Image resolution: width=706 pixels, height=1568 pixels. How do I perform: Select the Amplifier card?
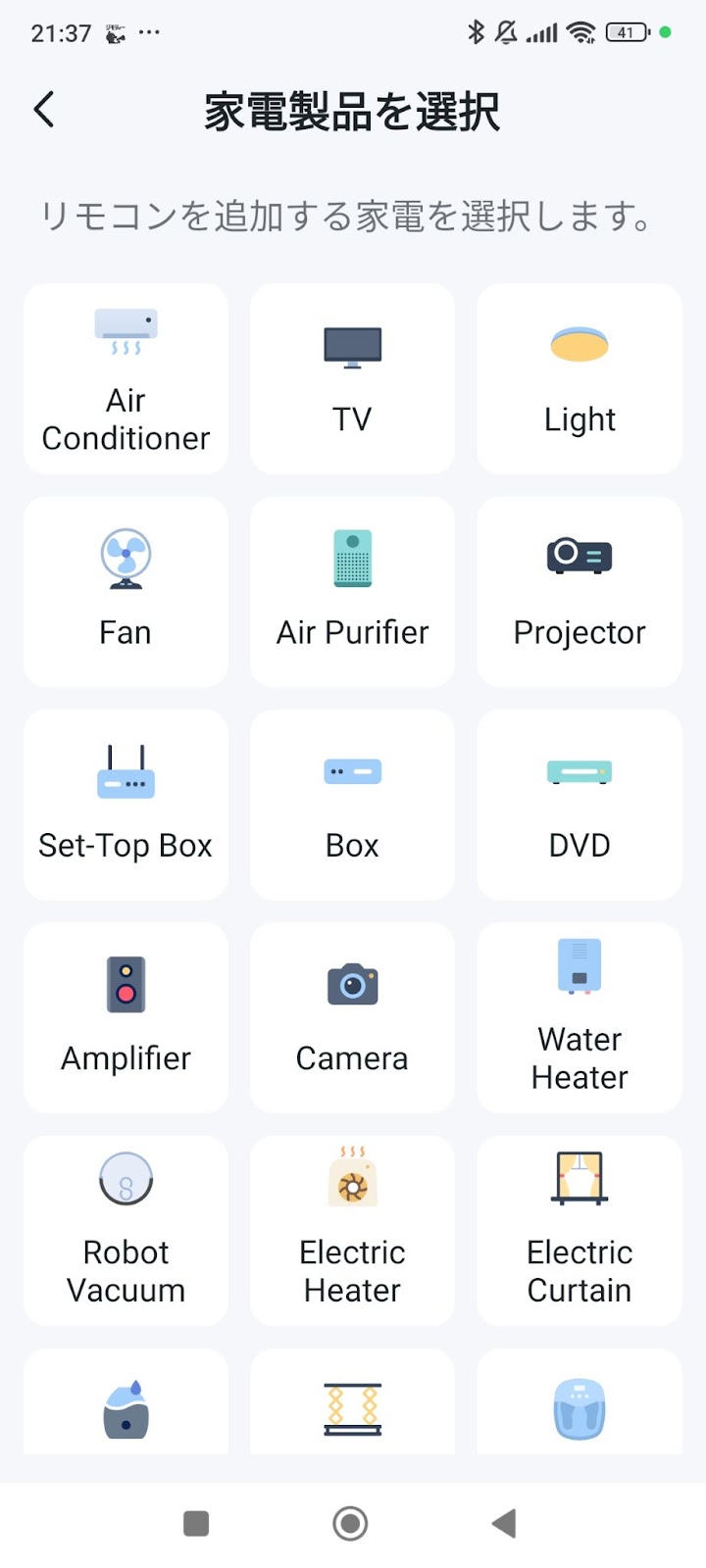126,1017
